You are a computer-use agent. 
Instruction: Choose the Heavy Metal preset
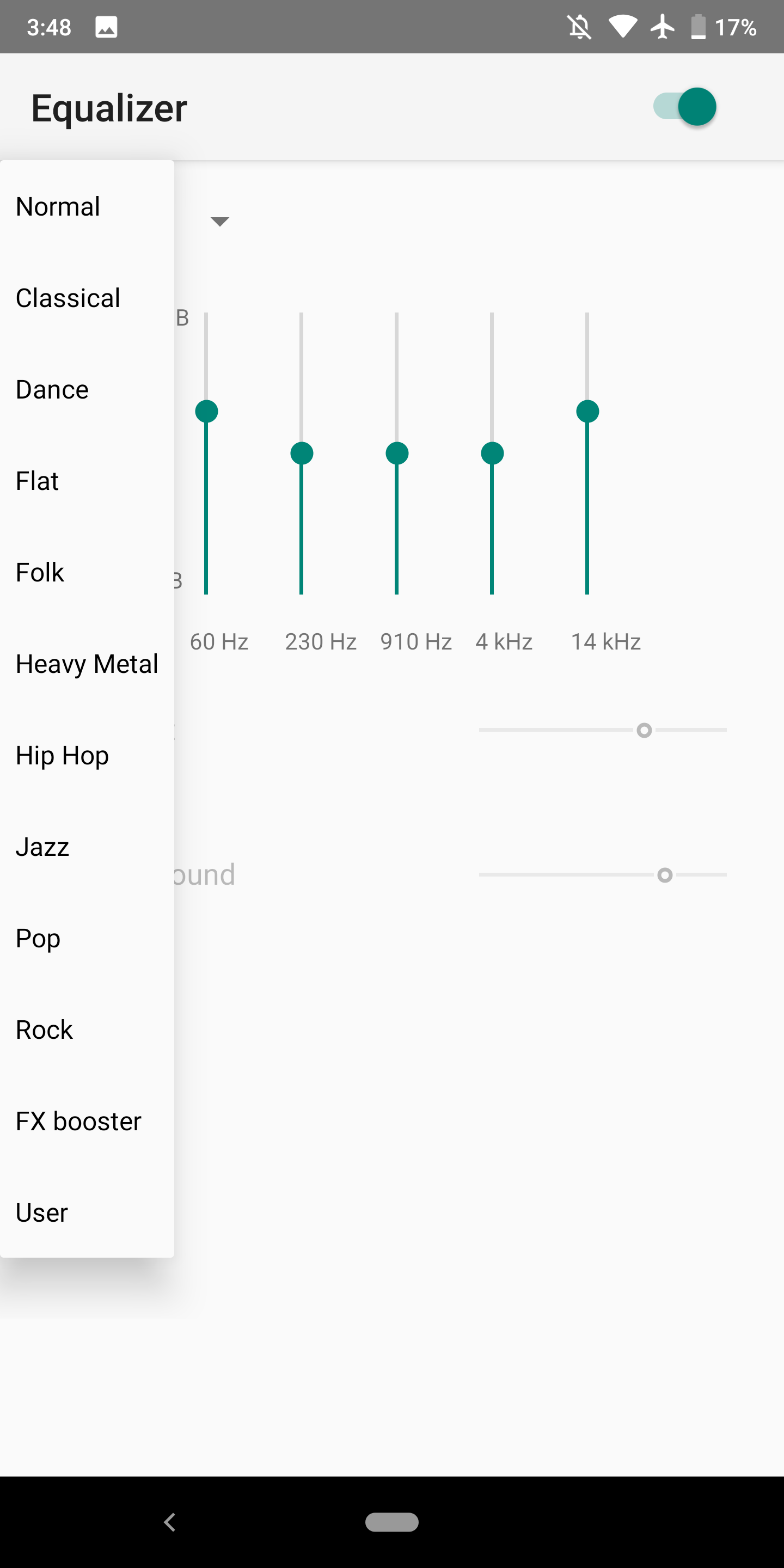click(87, 664)
